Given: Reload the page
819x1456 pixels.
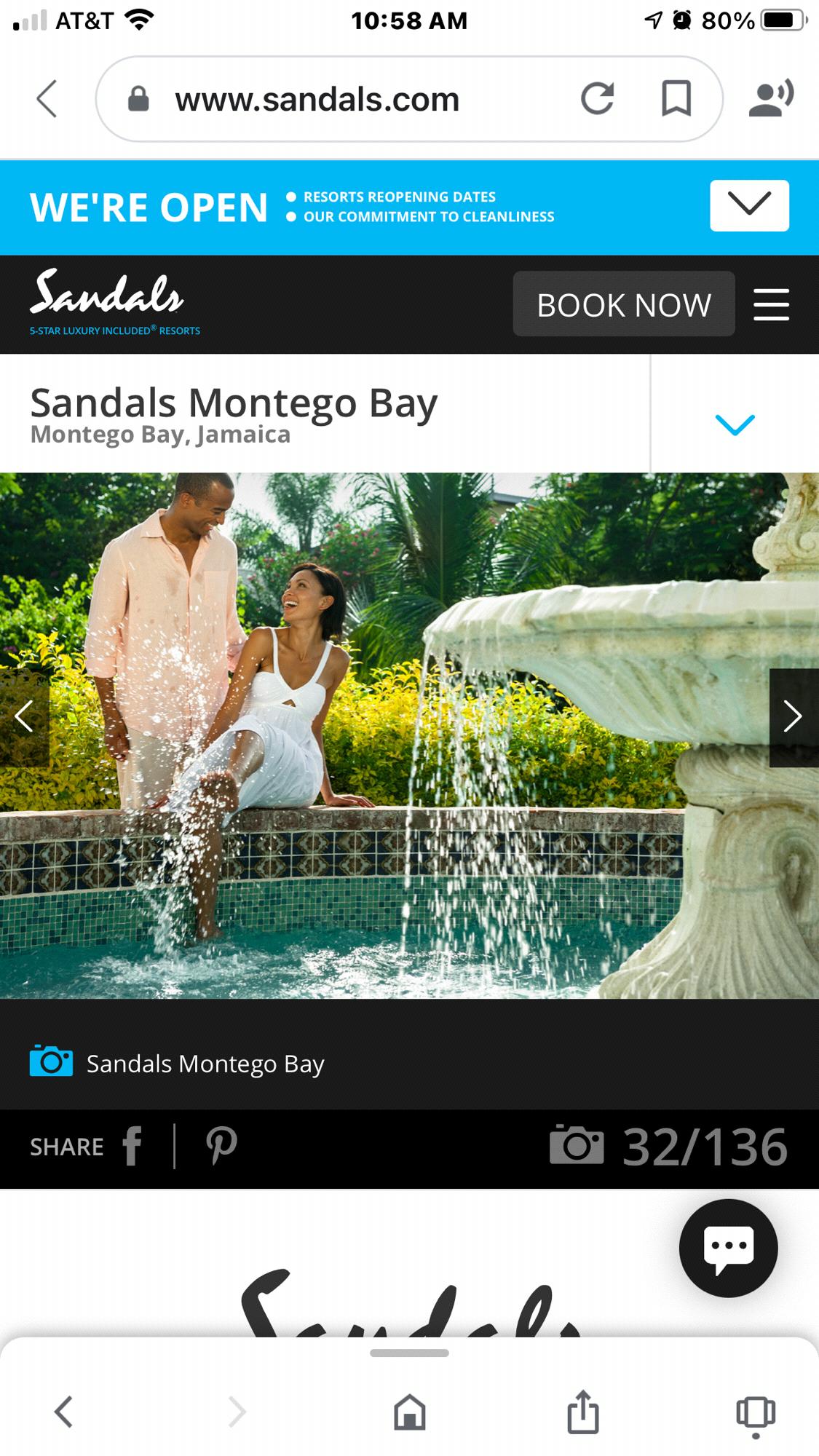Looking at the screenshot, I should point(597,98).
